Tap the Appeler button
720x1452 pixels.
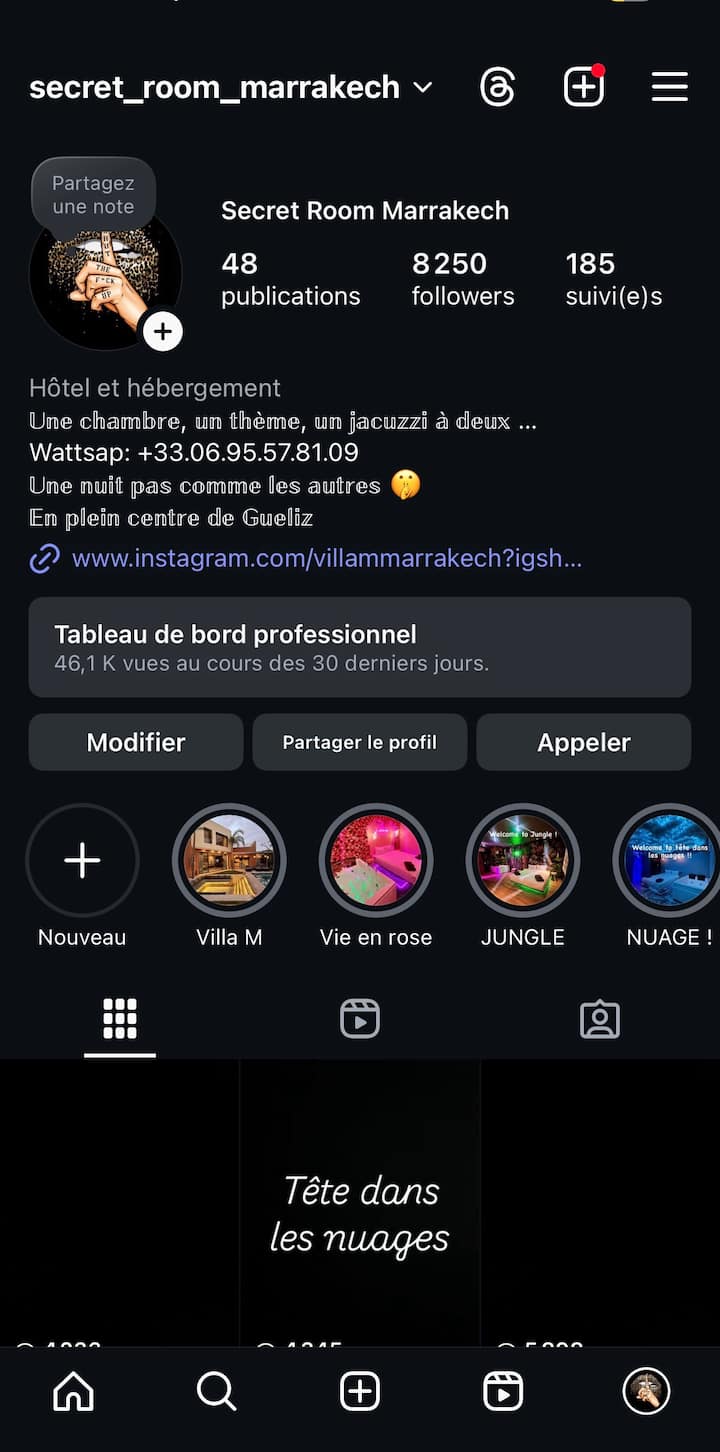(x=583, y=742)
